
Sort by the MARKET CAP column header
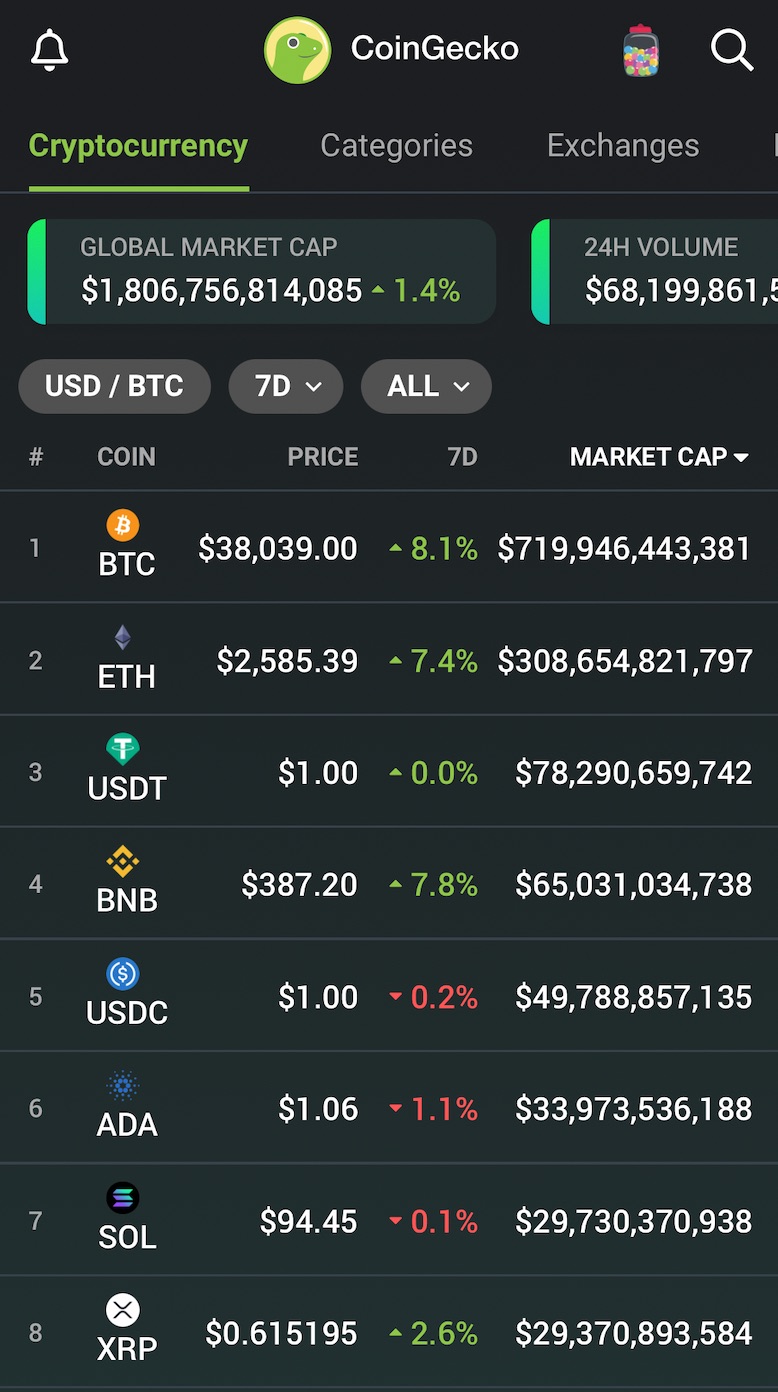pyautogui.click(x=659, y=457)
